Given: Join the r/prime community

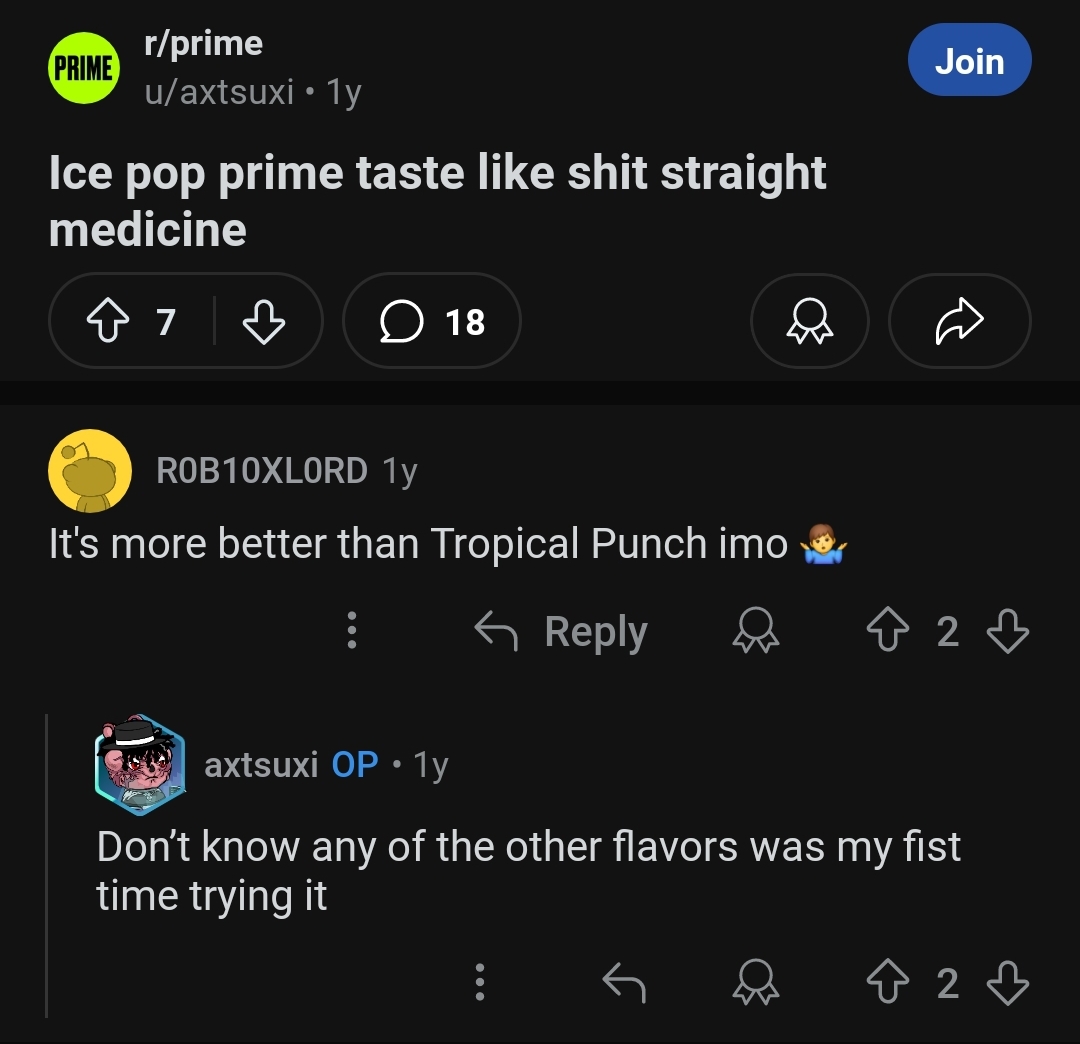Looking at the screenshot, I should pyautogui.click(x=968, y=61).
